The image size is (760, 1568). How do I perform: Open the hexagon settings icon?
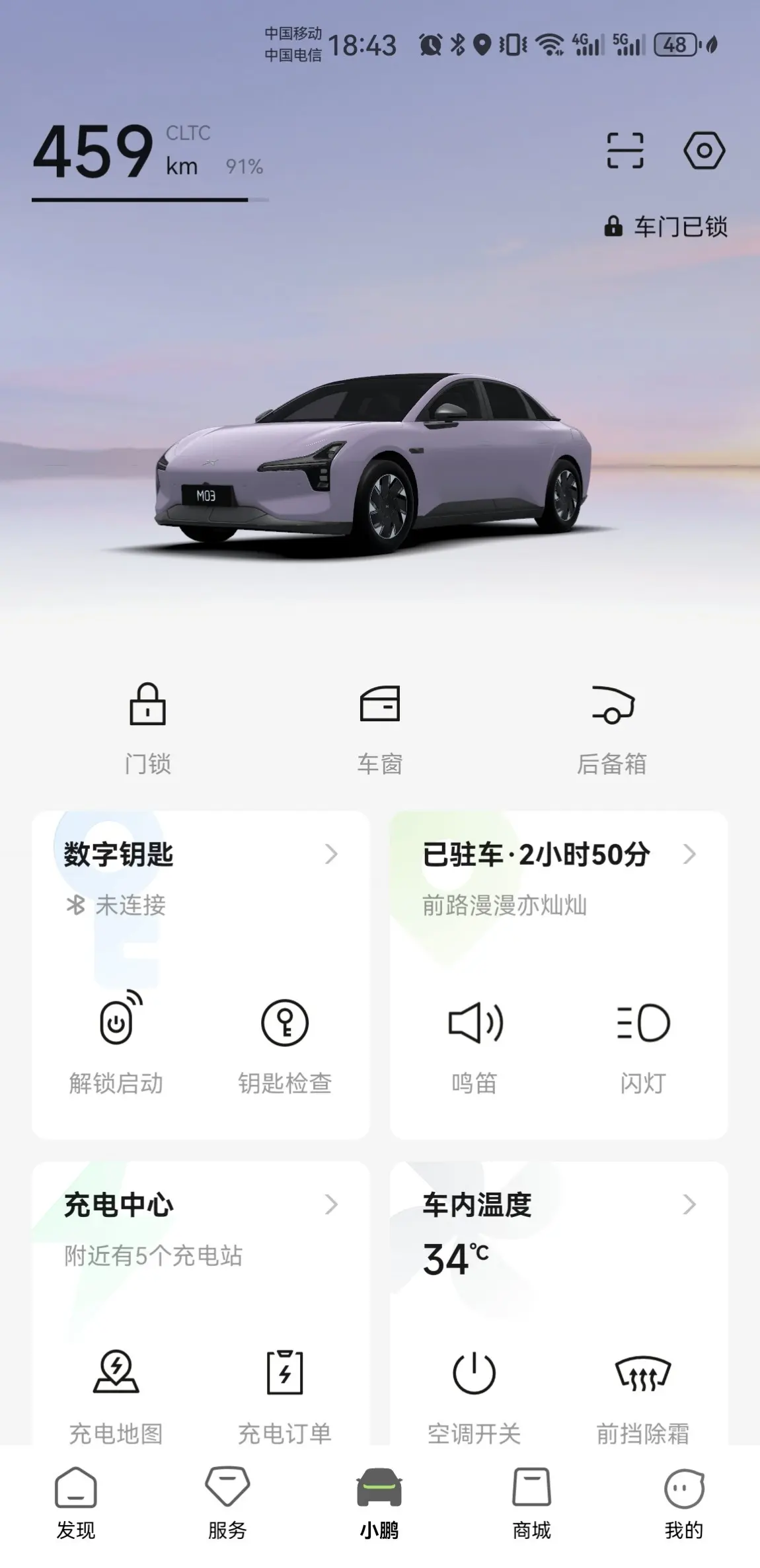click(704, 151)
